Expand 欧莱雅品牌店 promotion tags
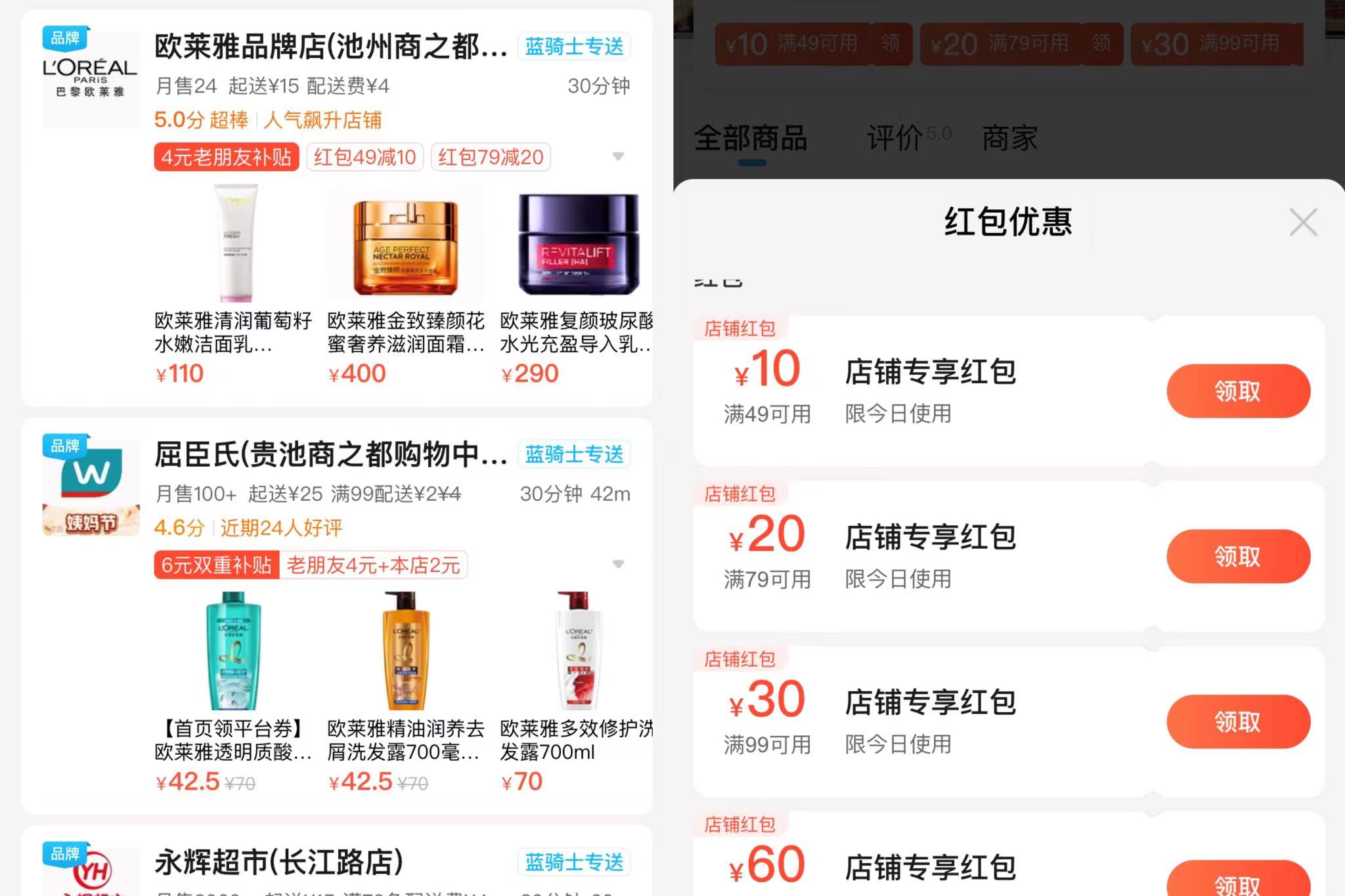Screen dimensions: 1345x896 click(617, 157)
